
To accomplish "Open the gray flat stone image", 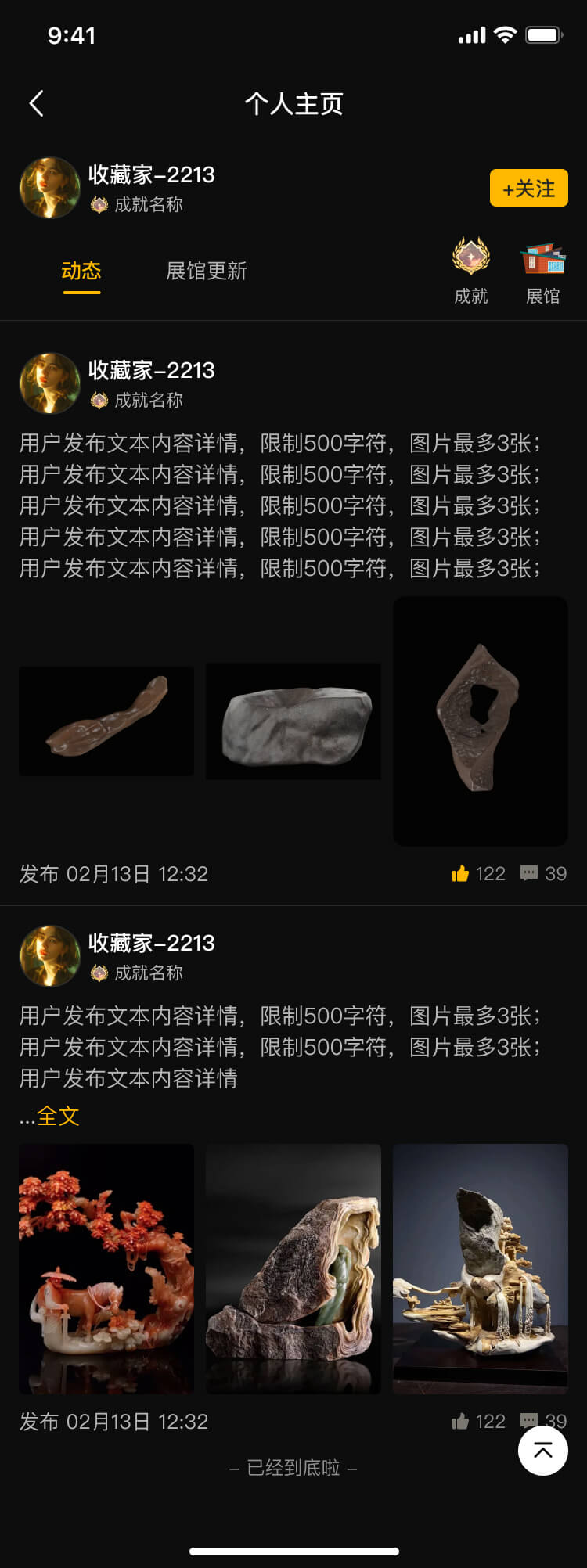I will (293, 721).
